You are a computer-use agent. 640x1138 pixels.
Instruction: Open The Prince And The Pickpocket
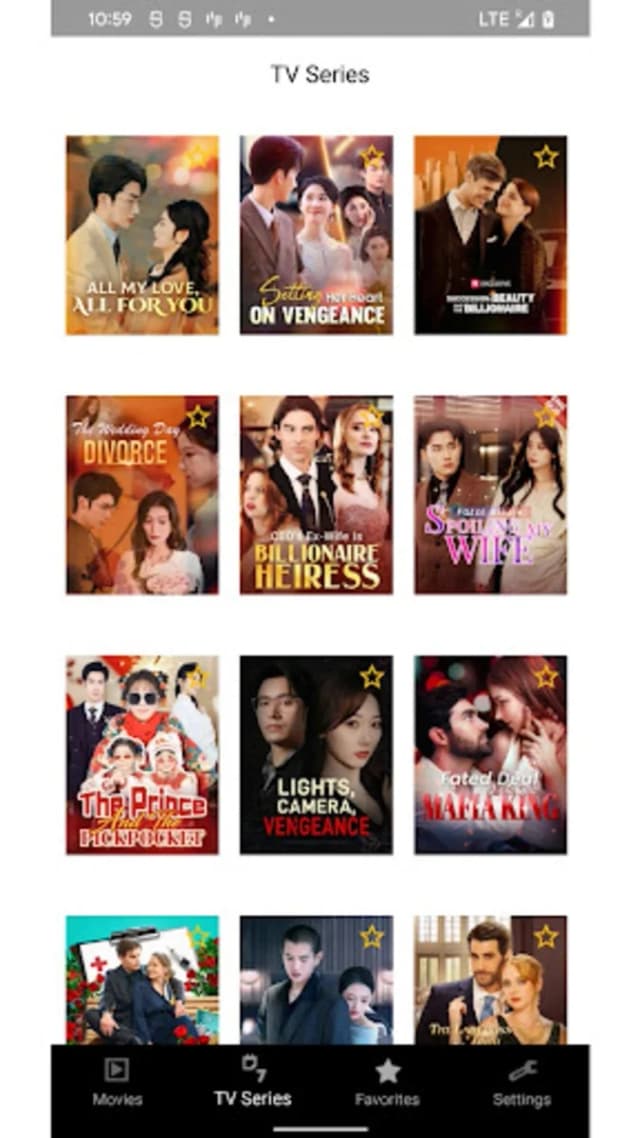point(142,755)
